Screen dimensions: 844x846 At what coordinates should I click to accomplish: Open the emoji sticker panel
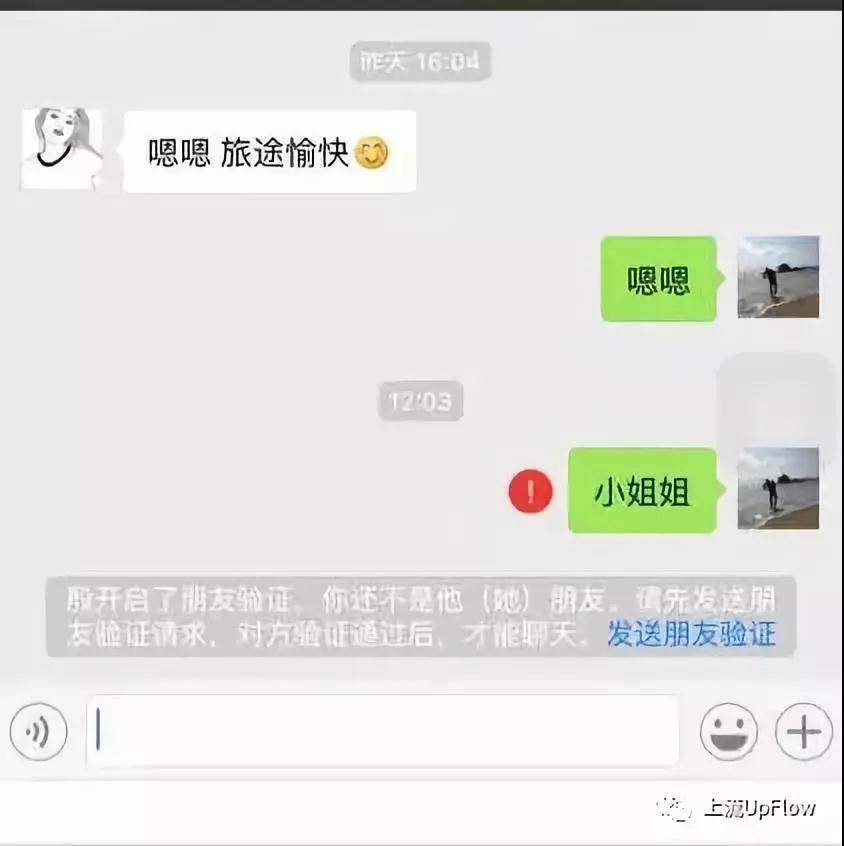point(728,732)
